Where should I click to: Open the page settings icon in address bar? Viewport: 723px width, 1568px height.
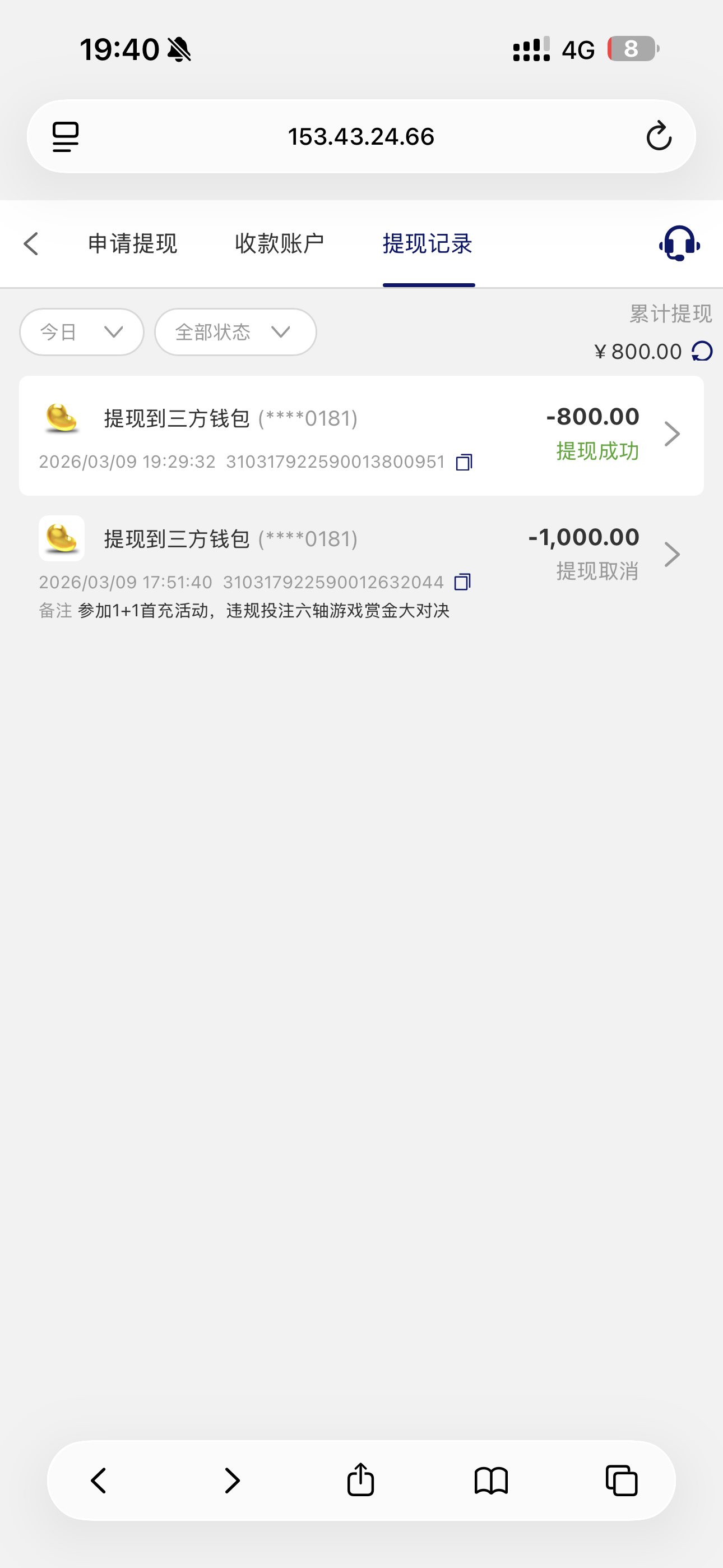coord(66,136)
